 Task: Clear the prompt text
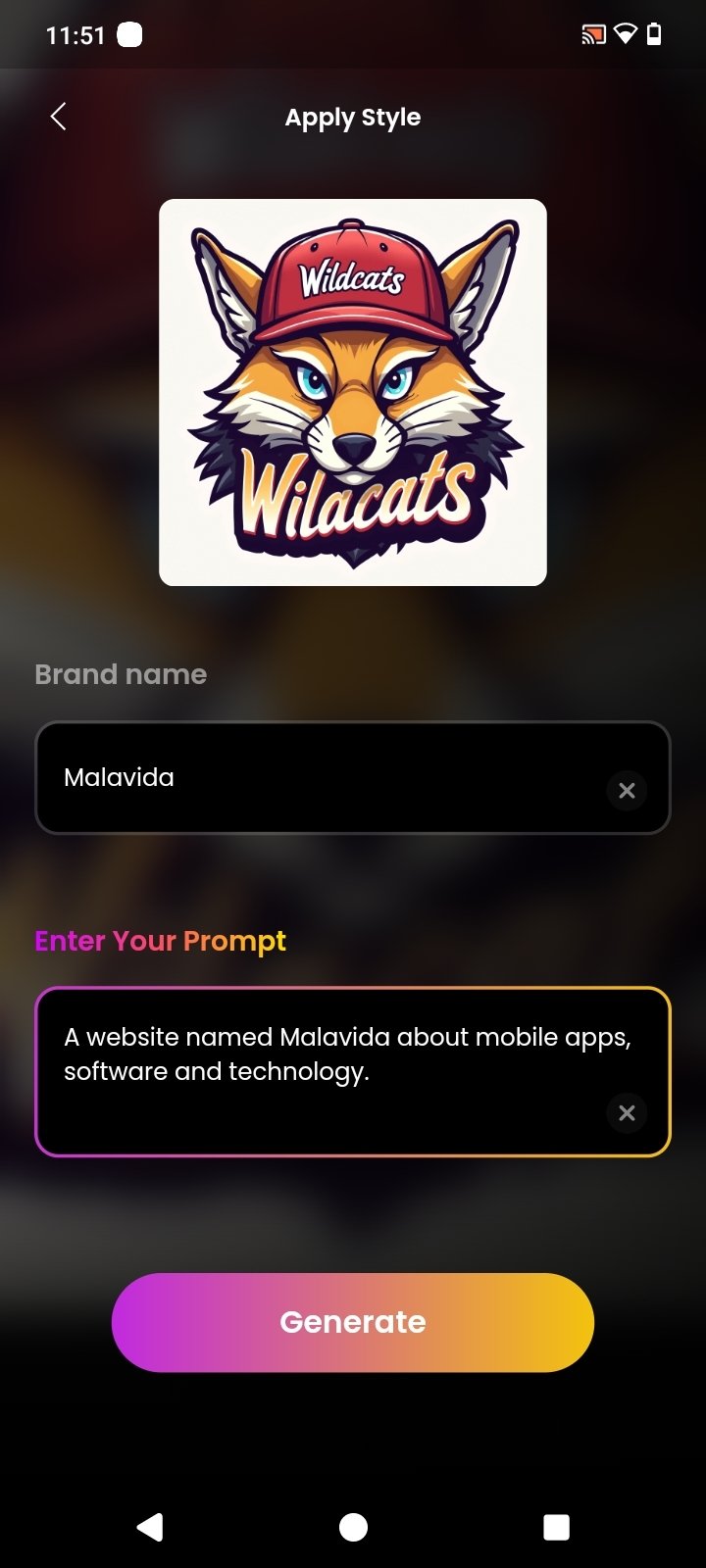[x=627, y=1113]
